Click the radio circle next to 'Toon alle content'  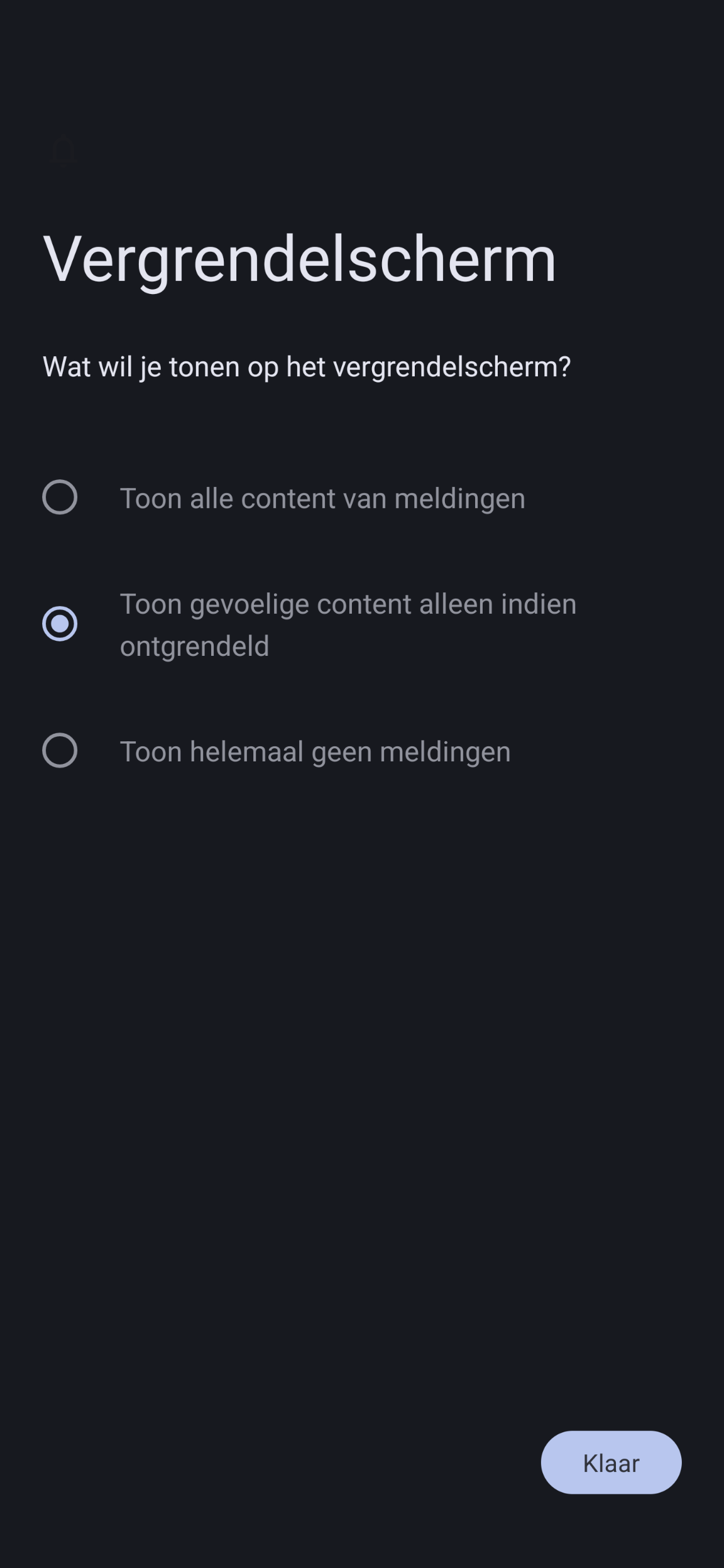point(60,498)
